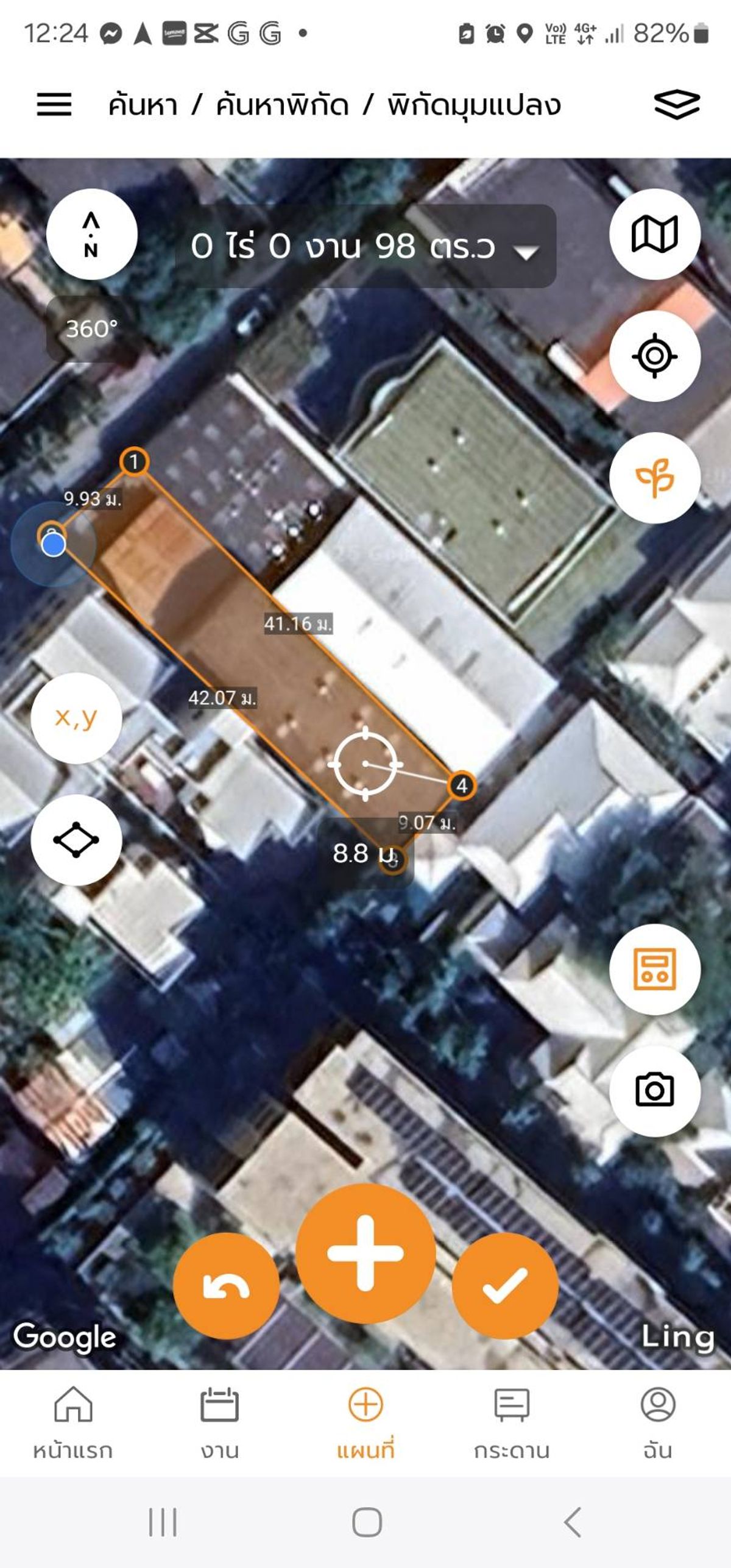Image resolution: width=731 pixels, height=1568 pixels.
Task: Capture the map with the camera button
Action: point(655,1091)
